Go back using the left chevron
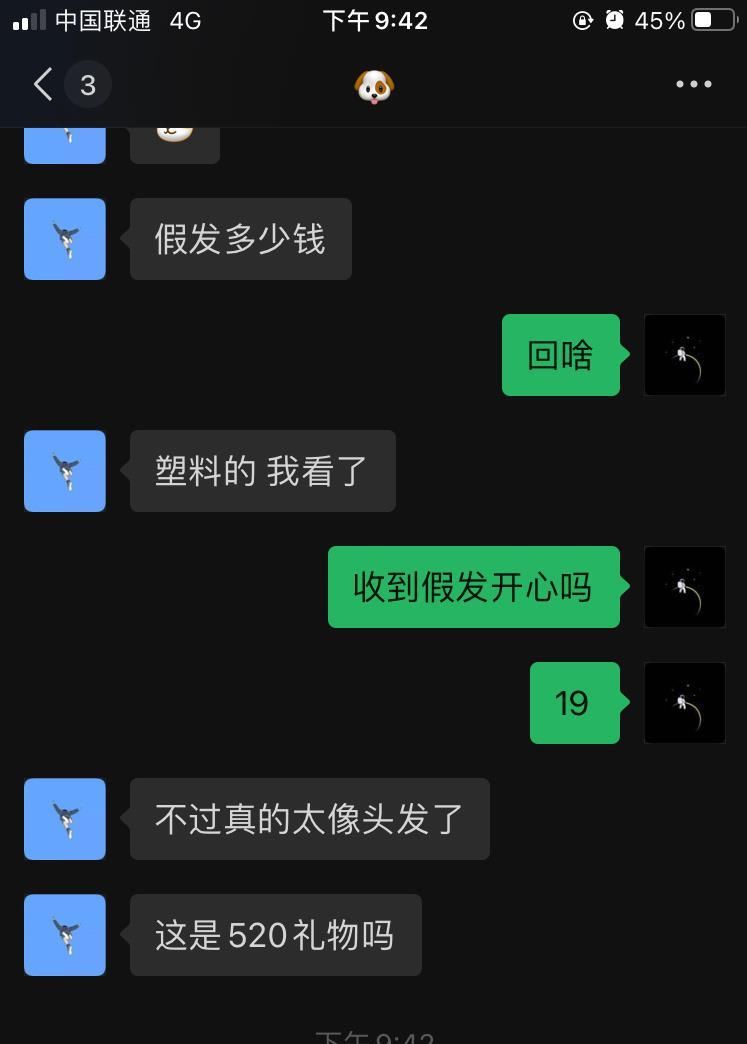Screen dimensions: 747x1044 pyautogui.click(x=41, y=84)
